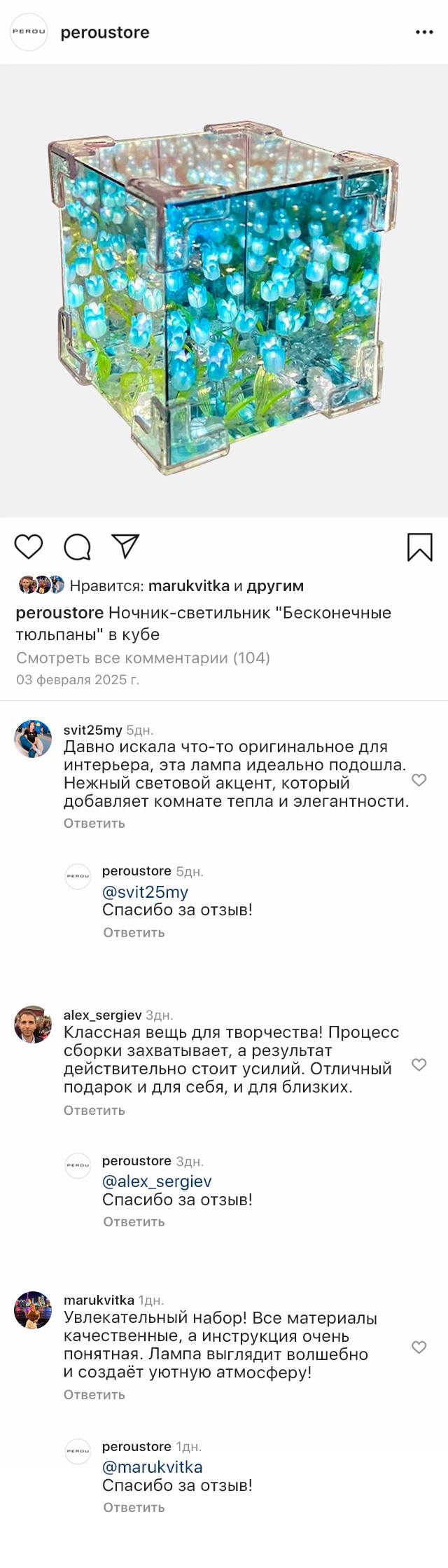Like marukvitka's comment
Viewport: 448px width, 1568px height.
(x=419, y=1347)
